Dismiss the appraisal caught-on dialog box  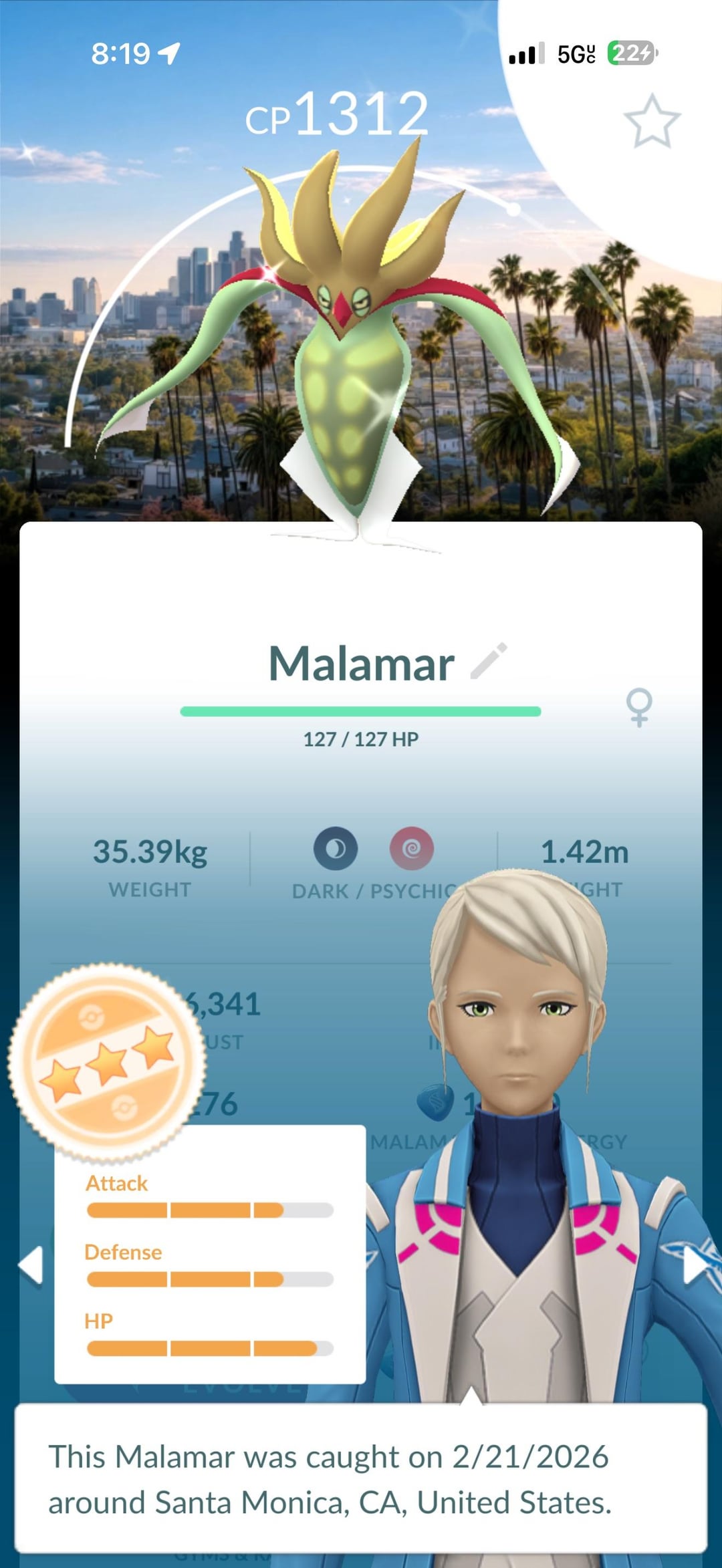361,1478
